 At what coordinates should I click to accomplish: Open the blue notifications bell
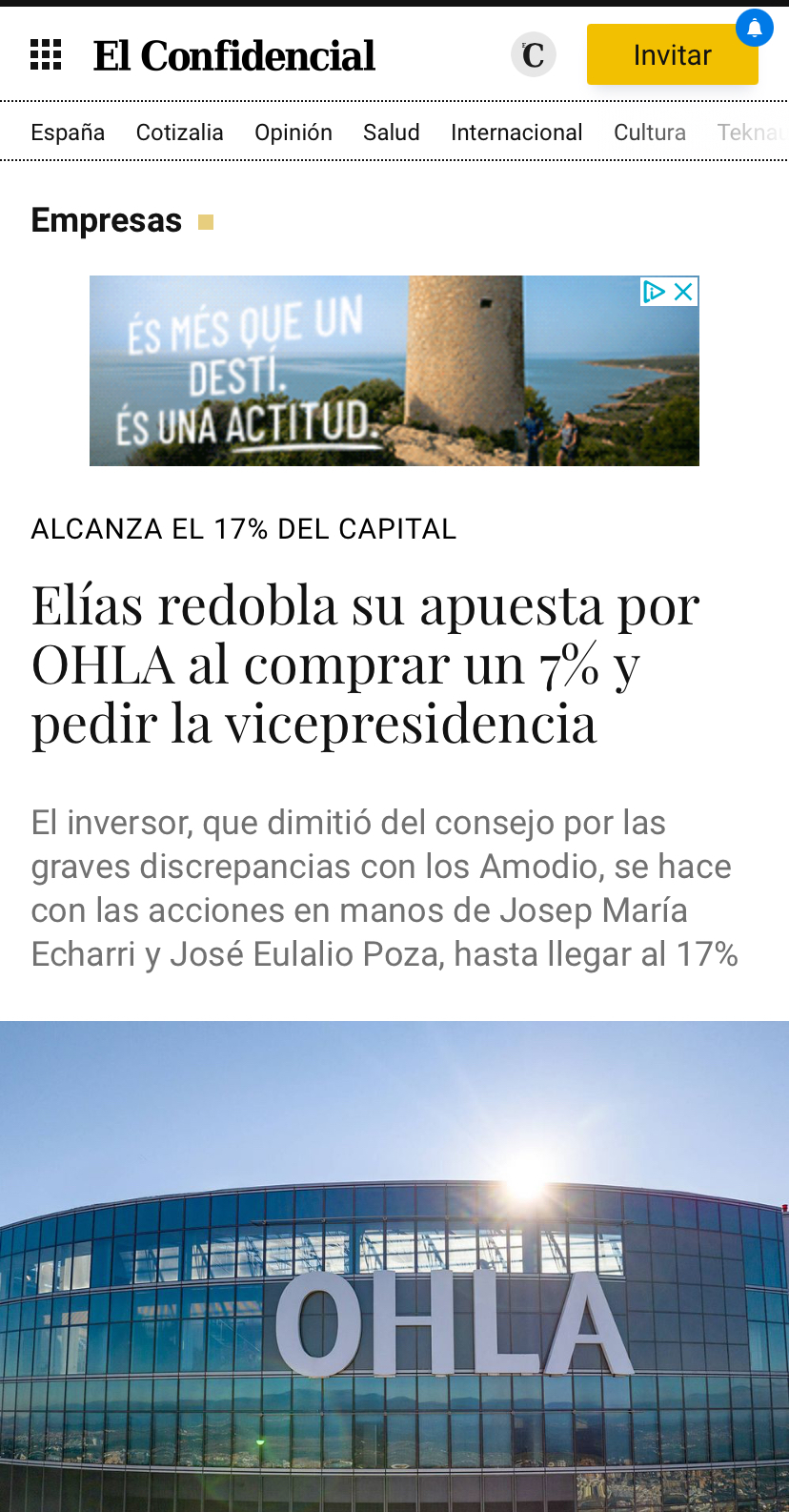click(755, 28)
